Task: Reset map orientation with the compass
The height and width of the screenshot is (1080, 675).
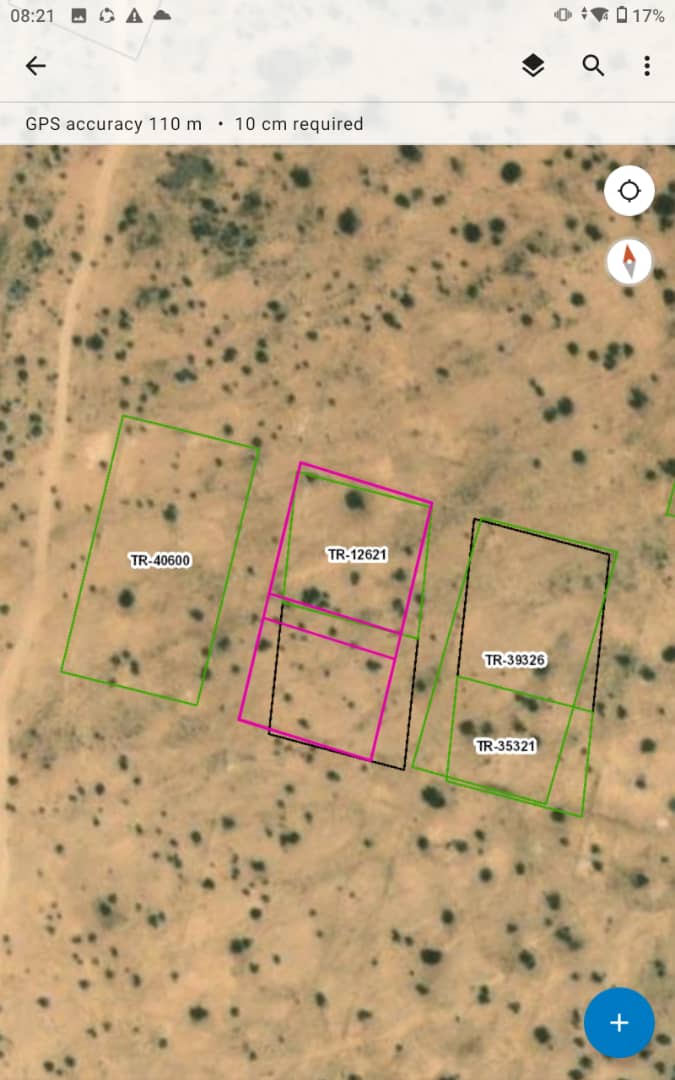Action: click(629, 262)
